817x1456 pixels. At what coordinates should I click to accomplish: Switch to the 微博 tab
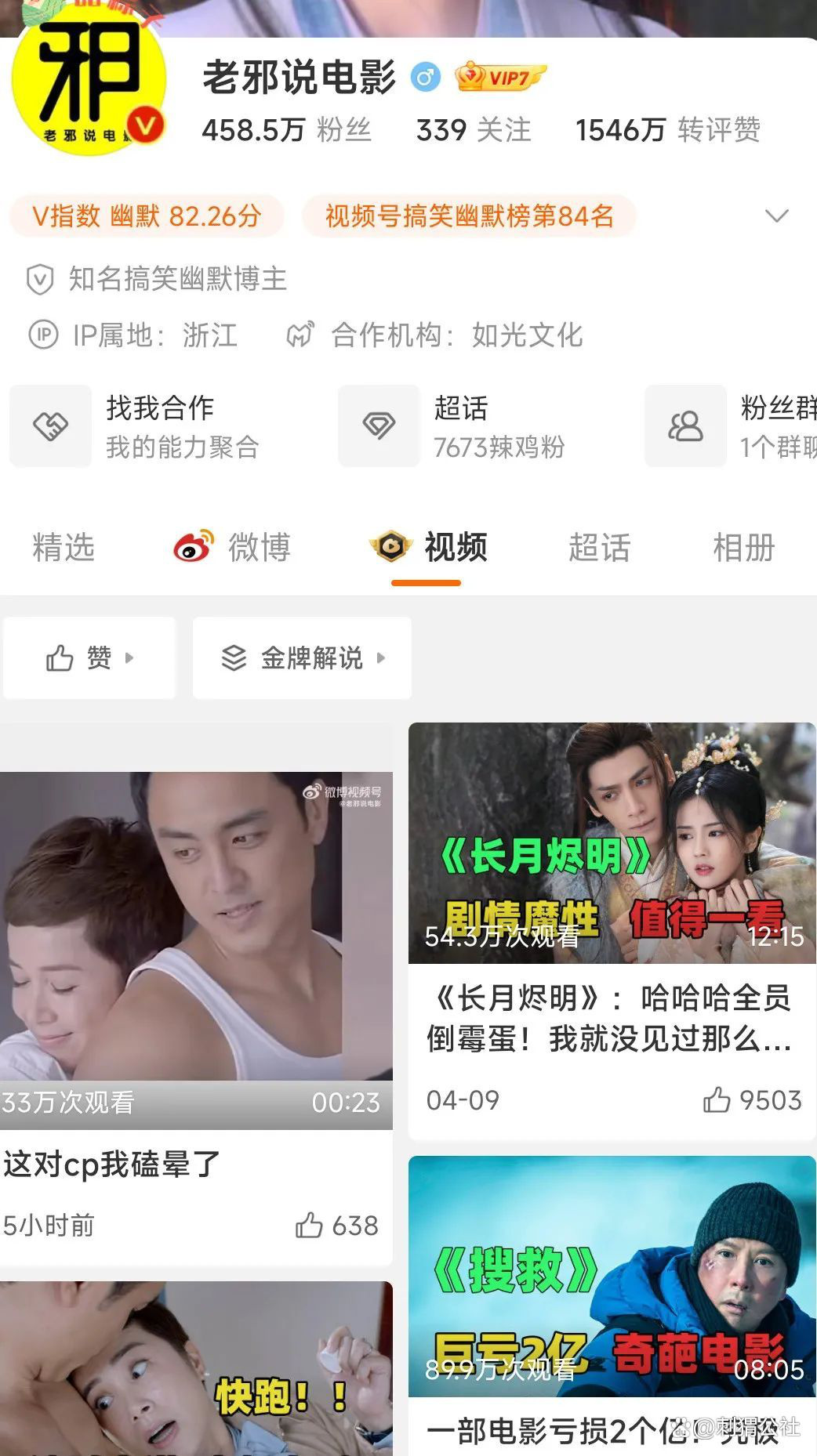point(232,547)
